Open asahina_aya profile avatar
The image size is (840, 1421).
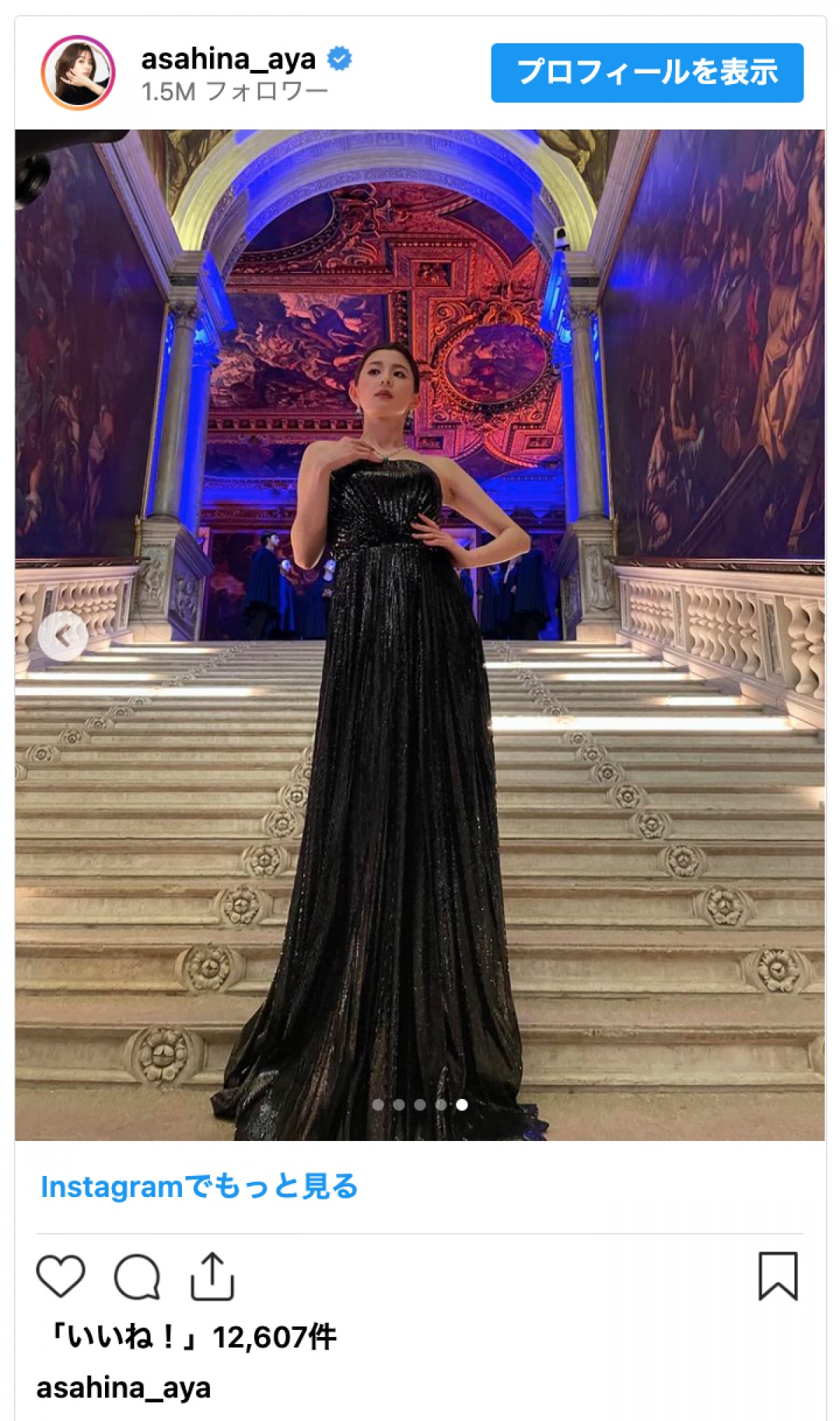coord(78,73)
